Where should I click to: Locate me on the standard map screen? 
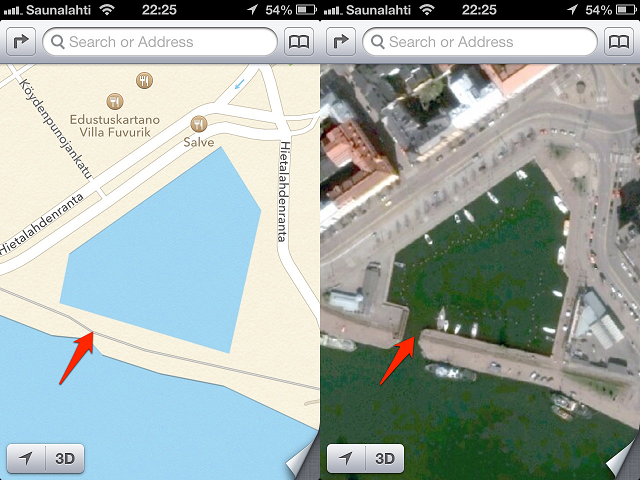[26, 459]
